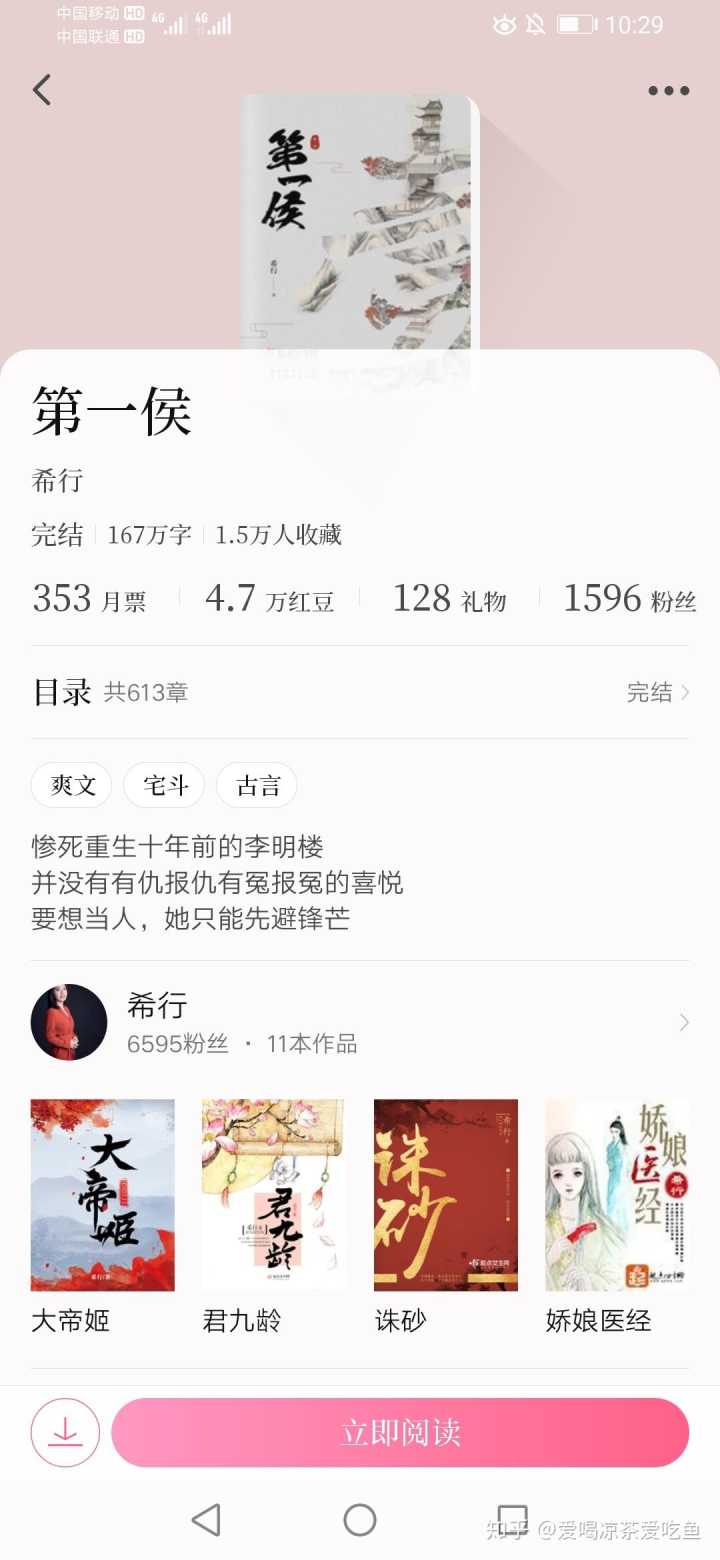
Task: Open the book 诛砂
Action: (x=445, y=1196)
